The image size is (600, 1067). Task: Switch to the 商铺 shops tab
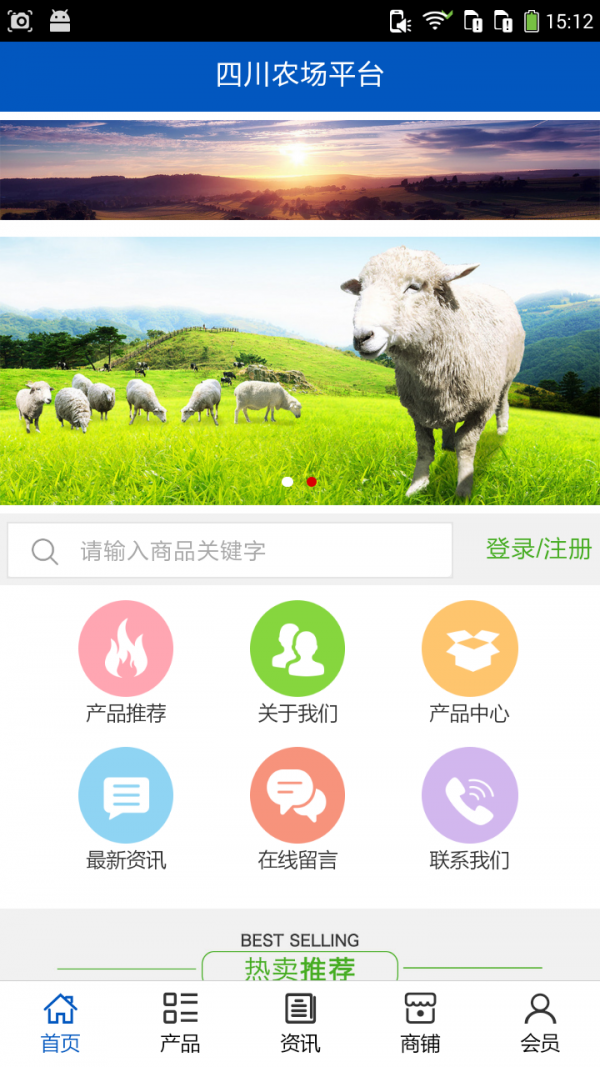(420, 1023)
